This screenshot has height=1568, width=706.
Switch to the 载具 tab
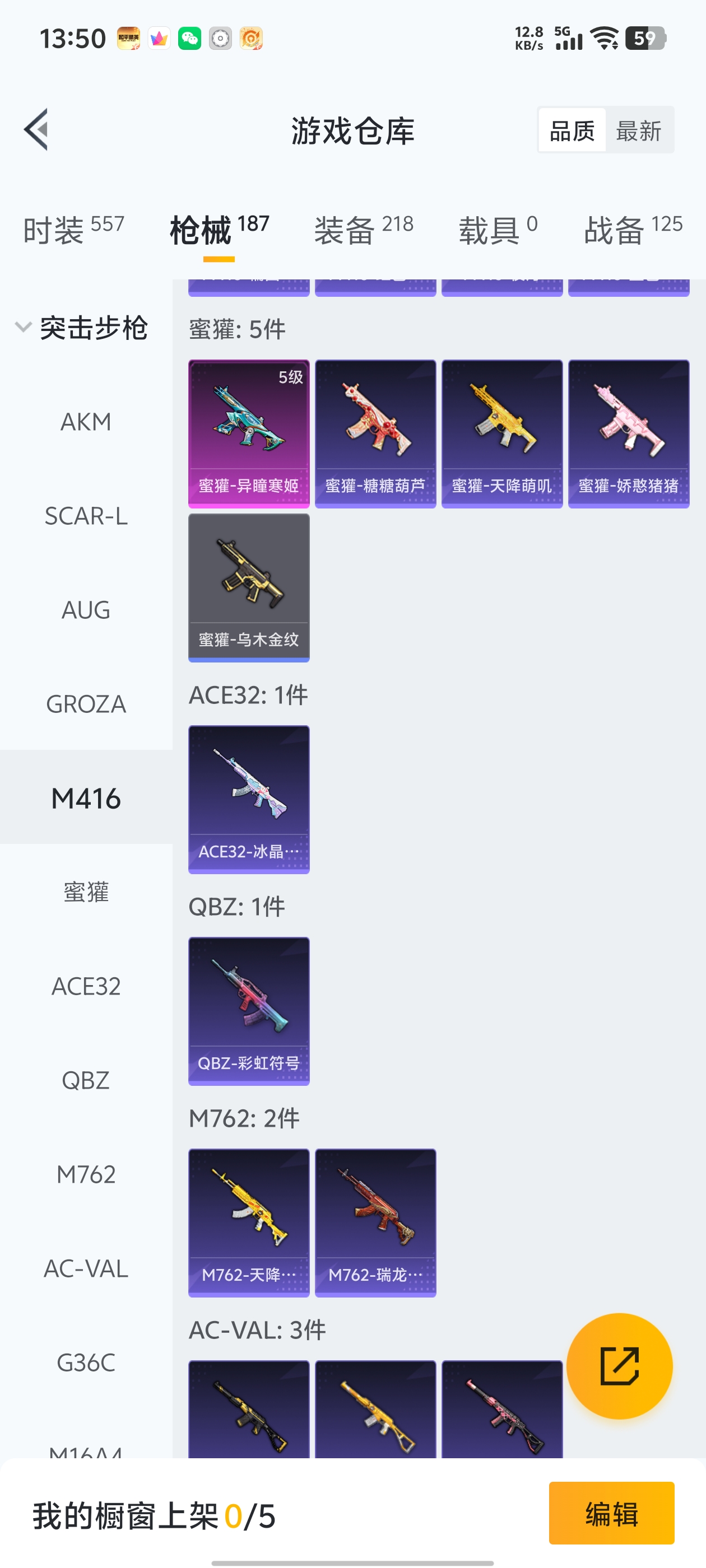click(497, 230)
